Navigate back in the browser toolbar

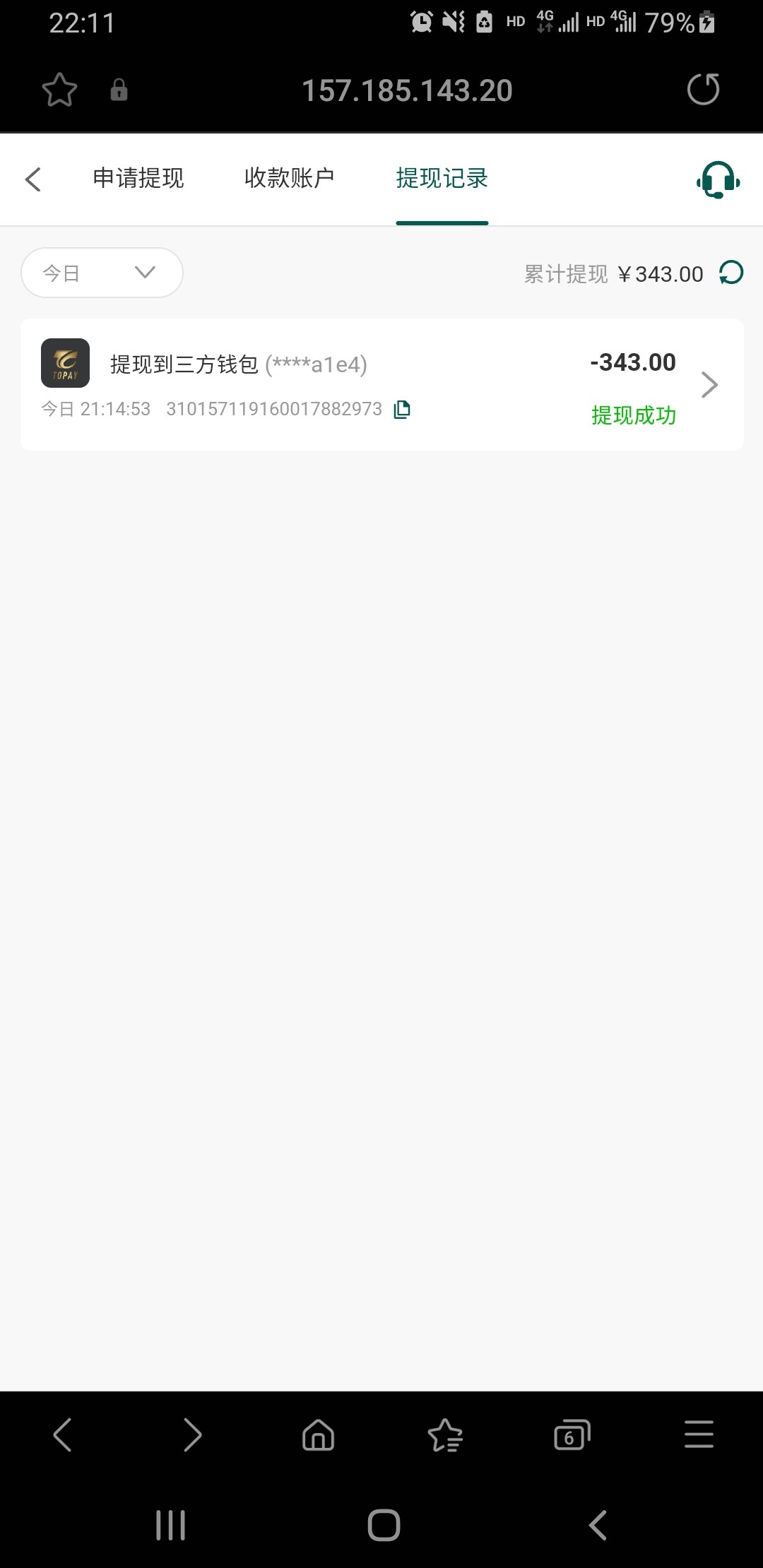coord(63,1435)
